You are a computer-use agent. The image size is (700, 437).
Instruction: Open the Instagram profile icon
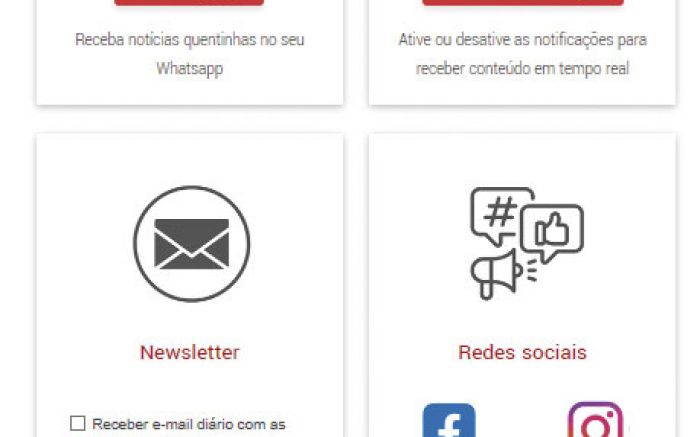[595, 423]
